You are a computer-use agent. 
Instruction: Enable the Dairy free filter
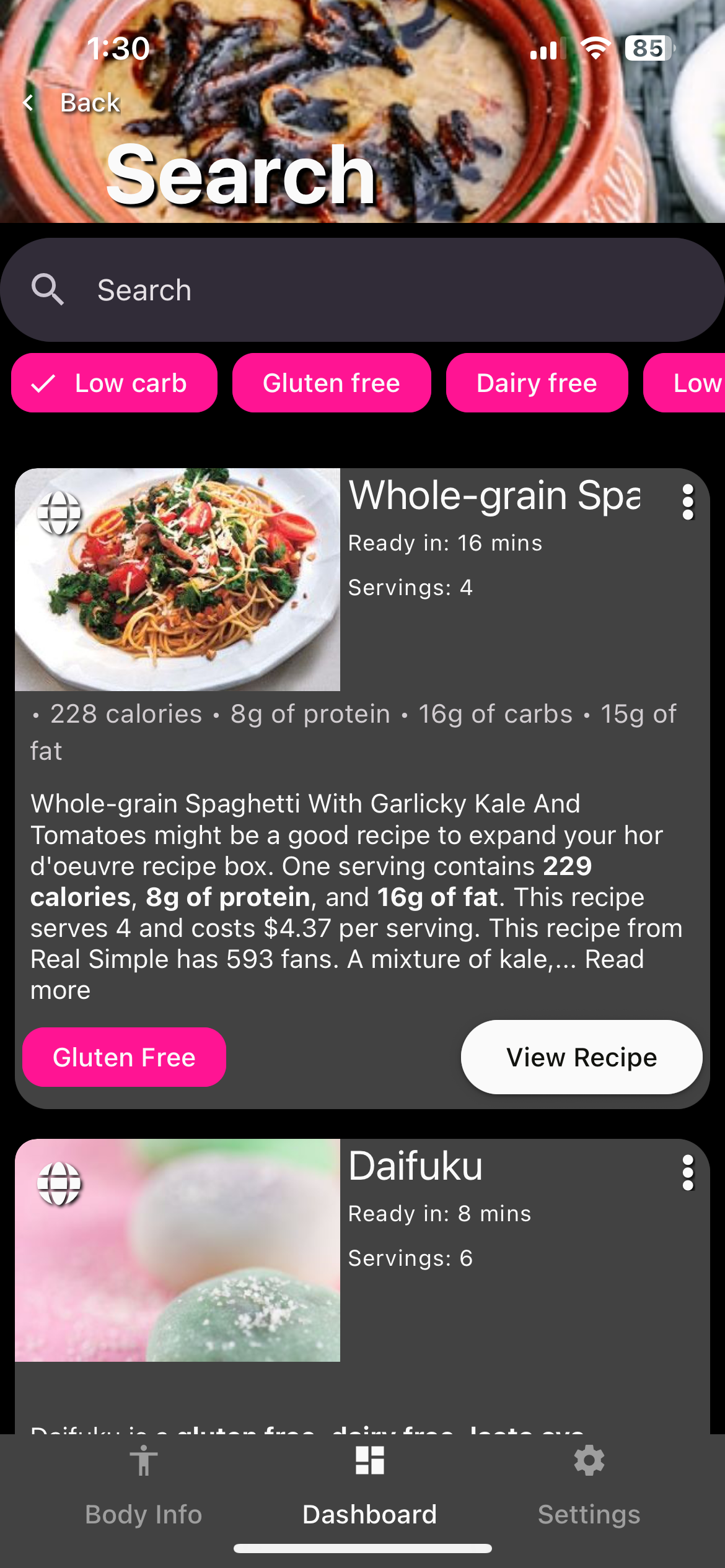(537, 383)
